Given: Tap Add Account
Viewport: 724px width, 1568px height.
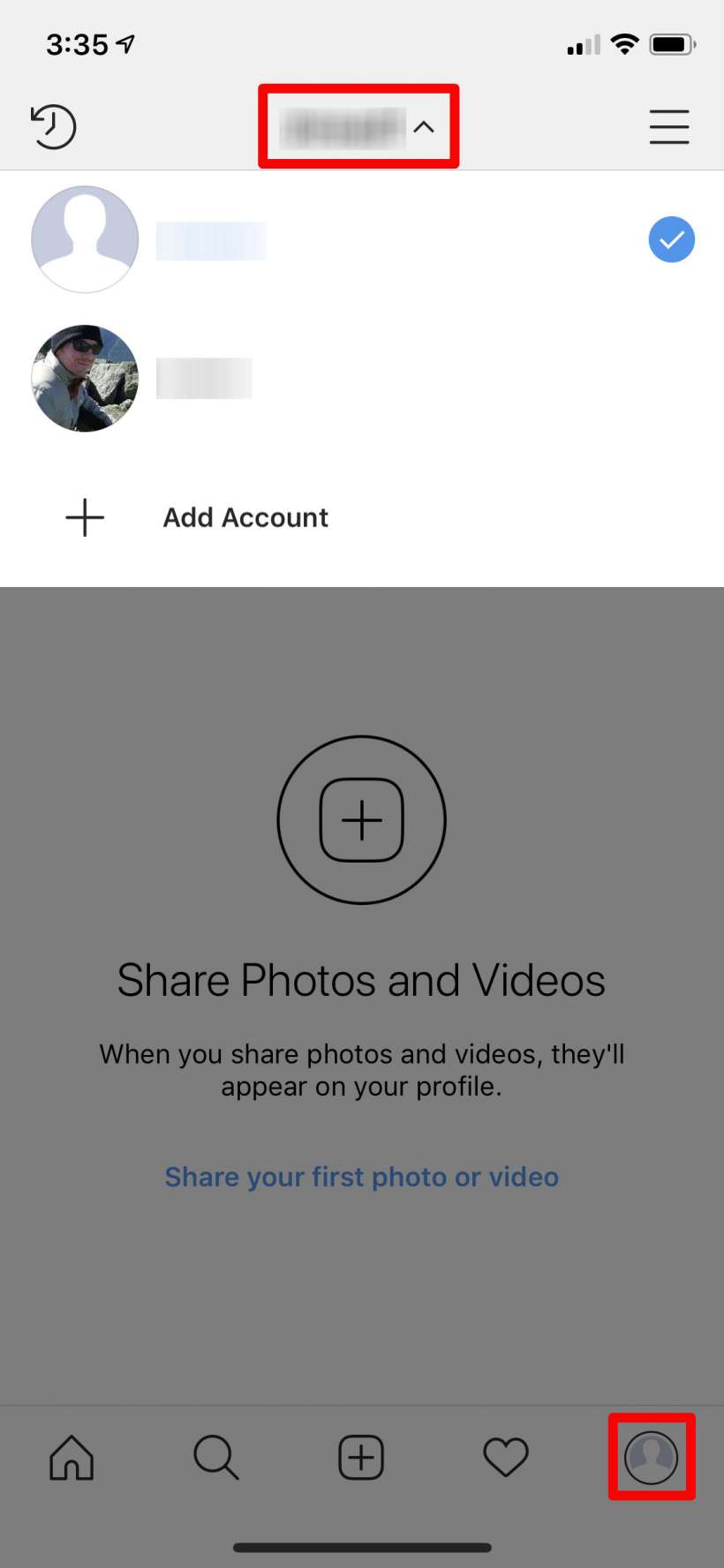Looking at the screenshot, I should [245, 517].
